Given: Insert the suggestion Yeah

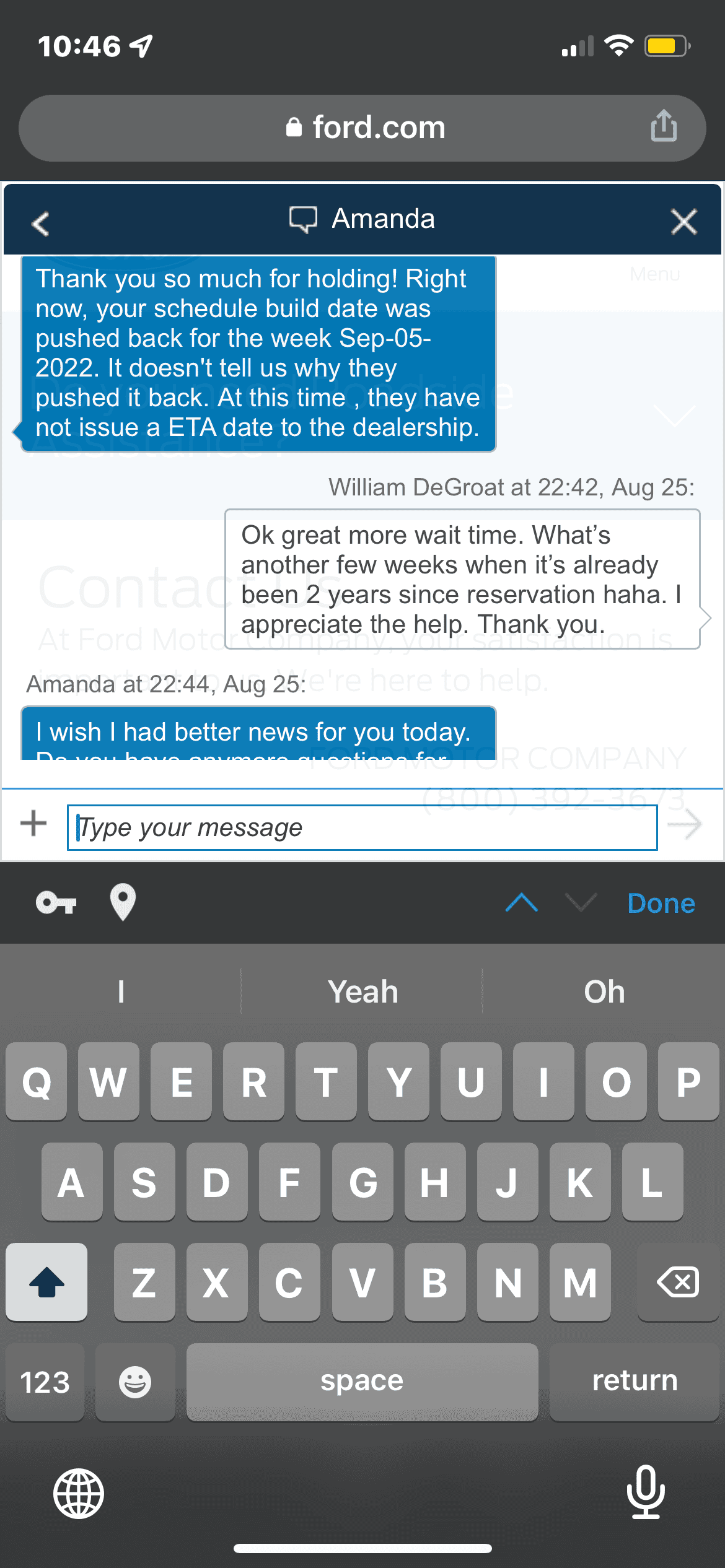Looking at the screenshot, I should coord(362,991).
